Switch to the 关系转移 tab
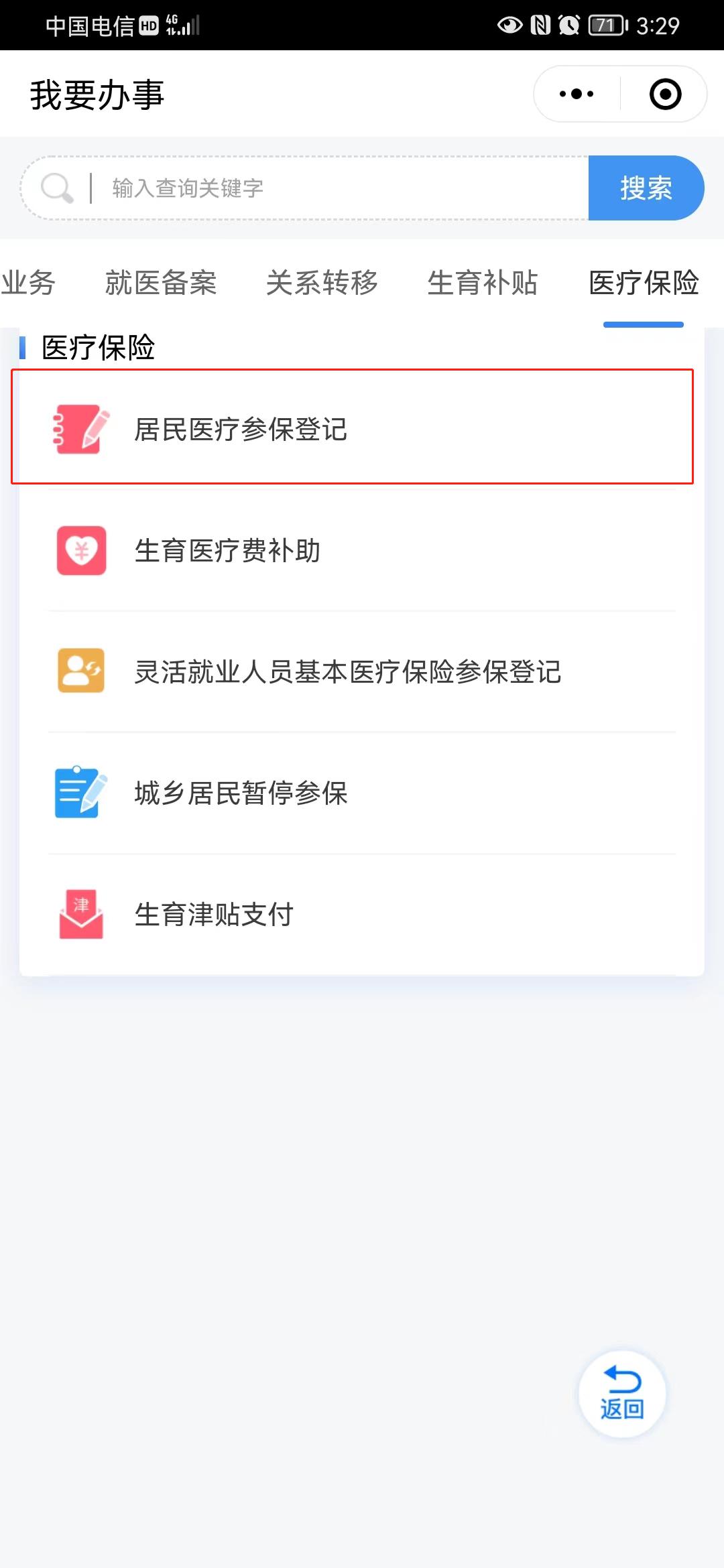724x1568 pixels. tap(322, 283)
